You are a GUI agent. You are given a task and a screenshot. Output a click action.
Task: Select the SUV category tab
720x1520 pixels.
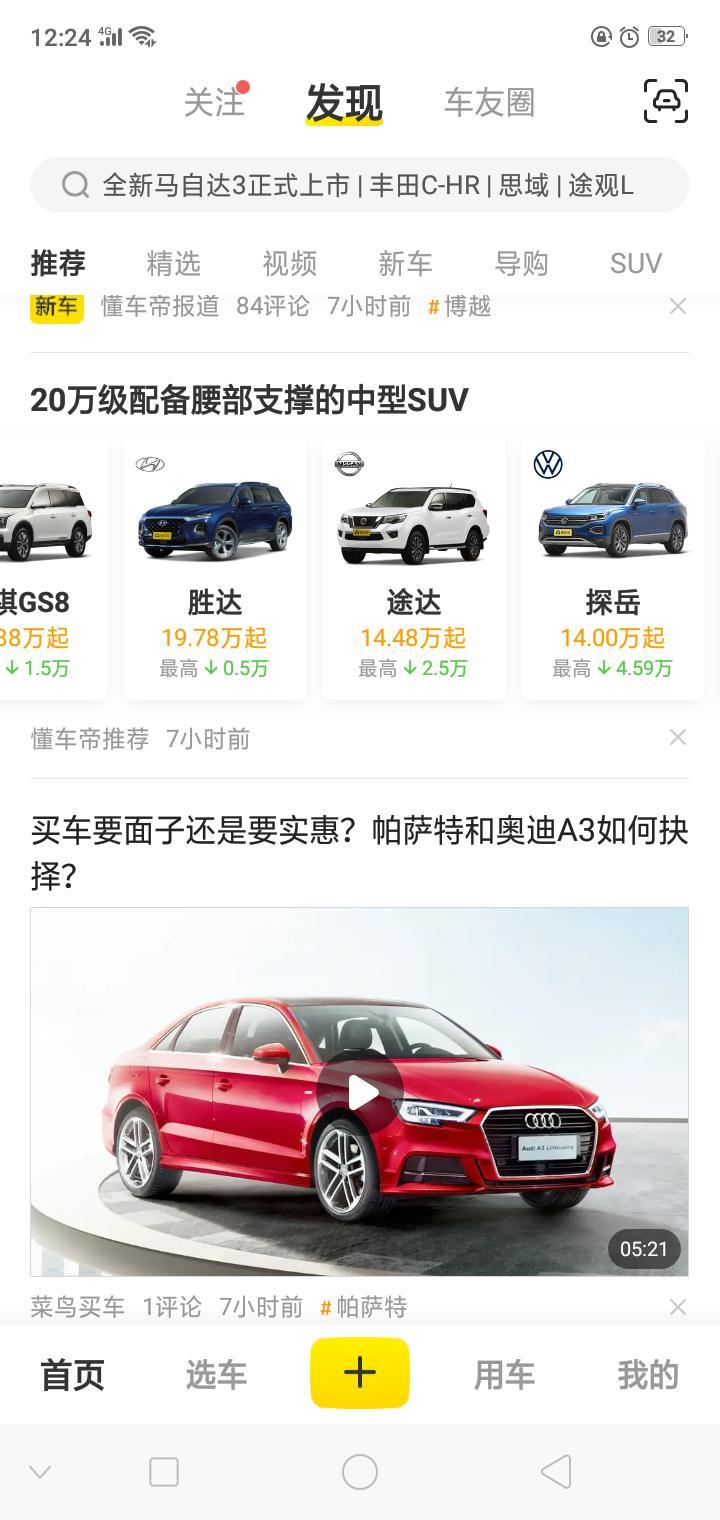coord(636,263)
